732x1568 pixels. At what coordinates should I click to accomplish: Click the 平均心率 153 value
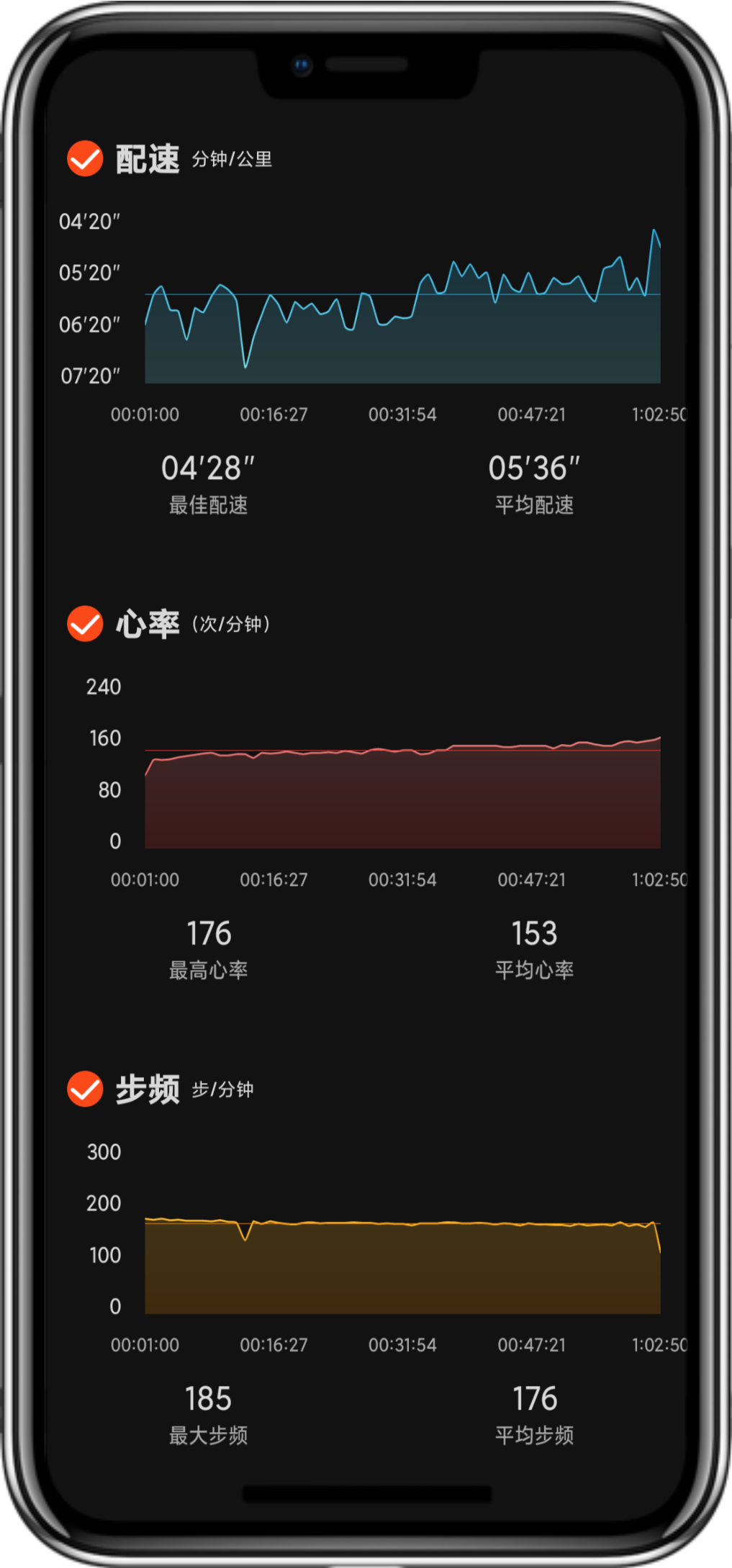point(535,933)
